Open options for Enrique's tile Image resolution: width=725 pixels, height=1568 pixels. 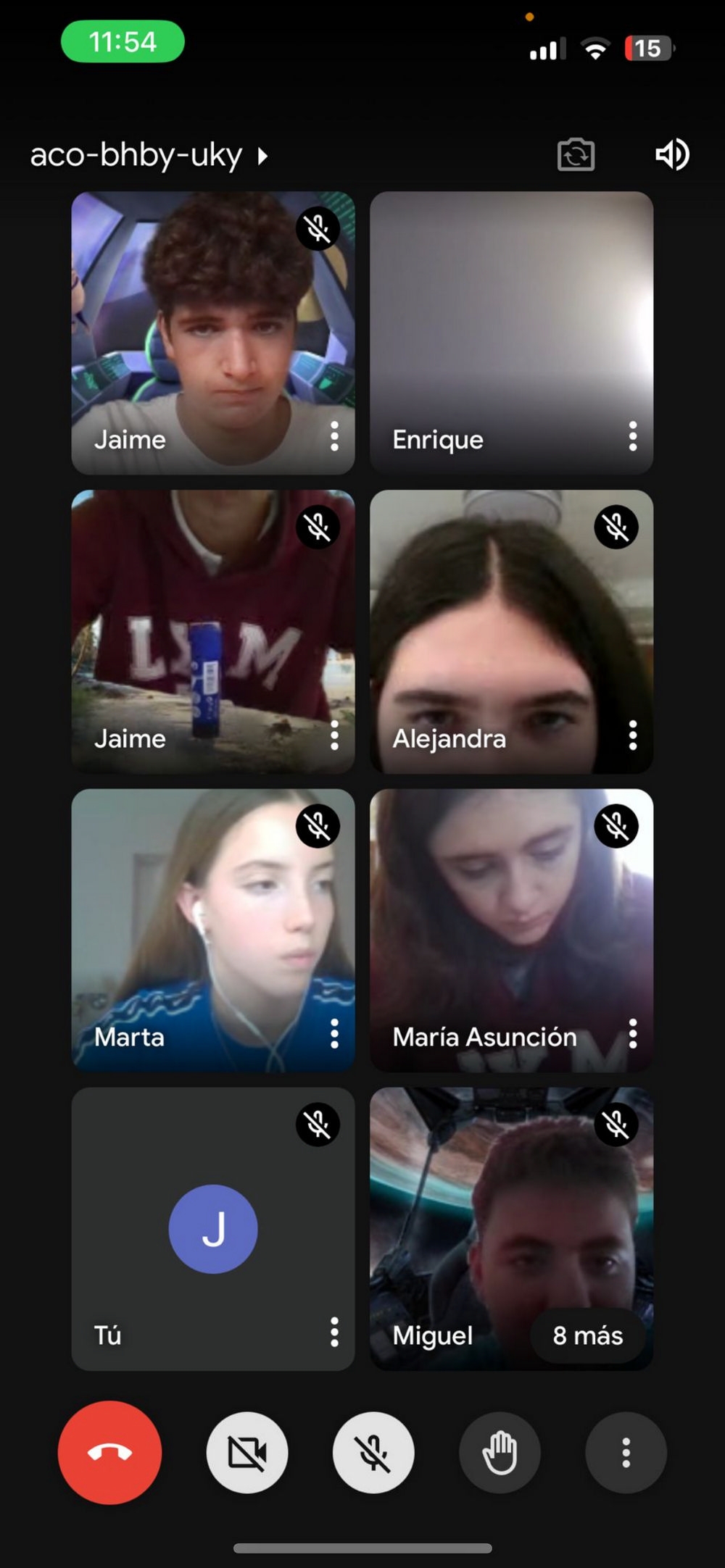coord(633,436)
